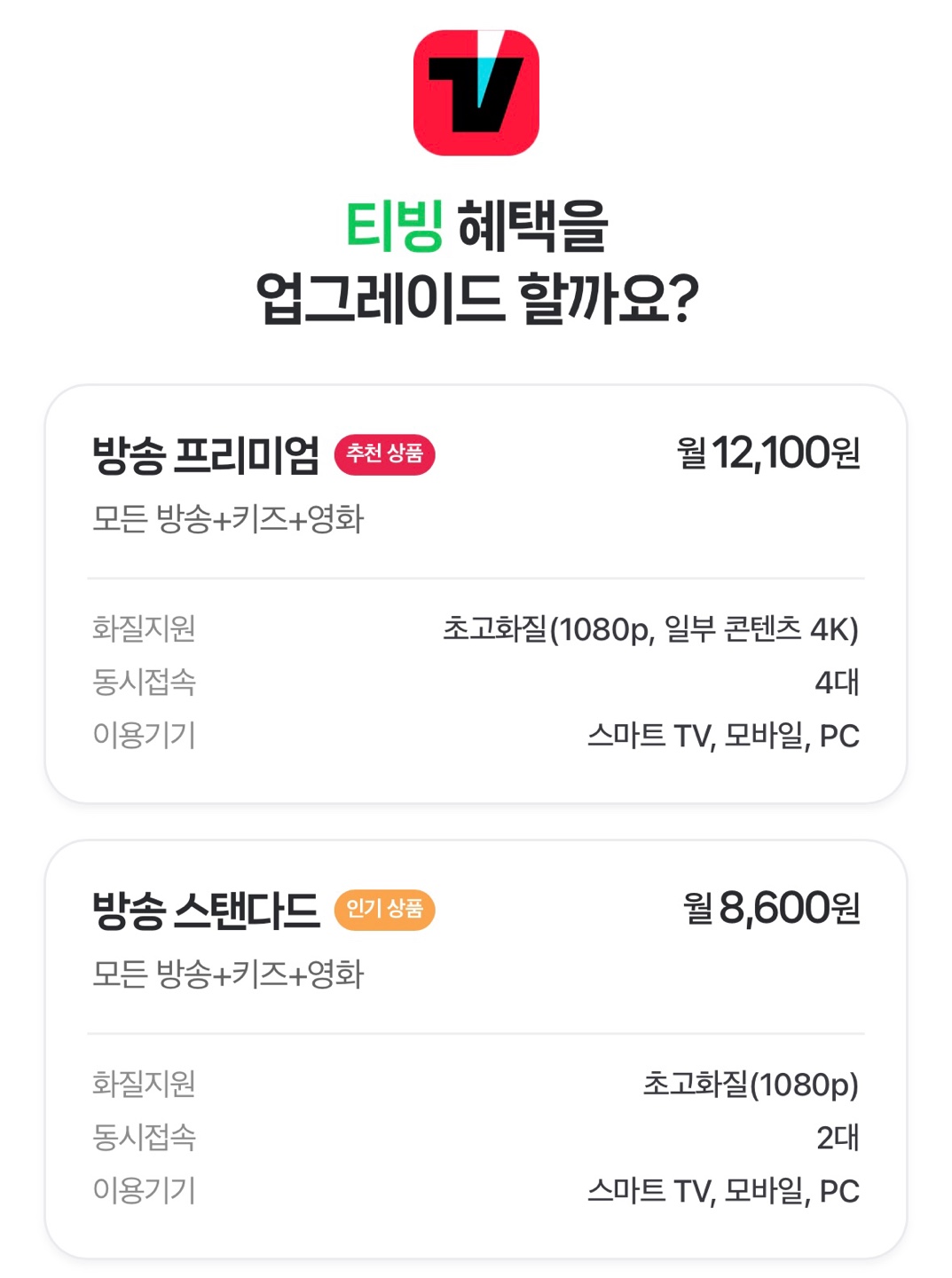Click the TVING app logo icon

pyautogui.click(x=476, y=93)
